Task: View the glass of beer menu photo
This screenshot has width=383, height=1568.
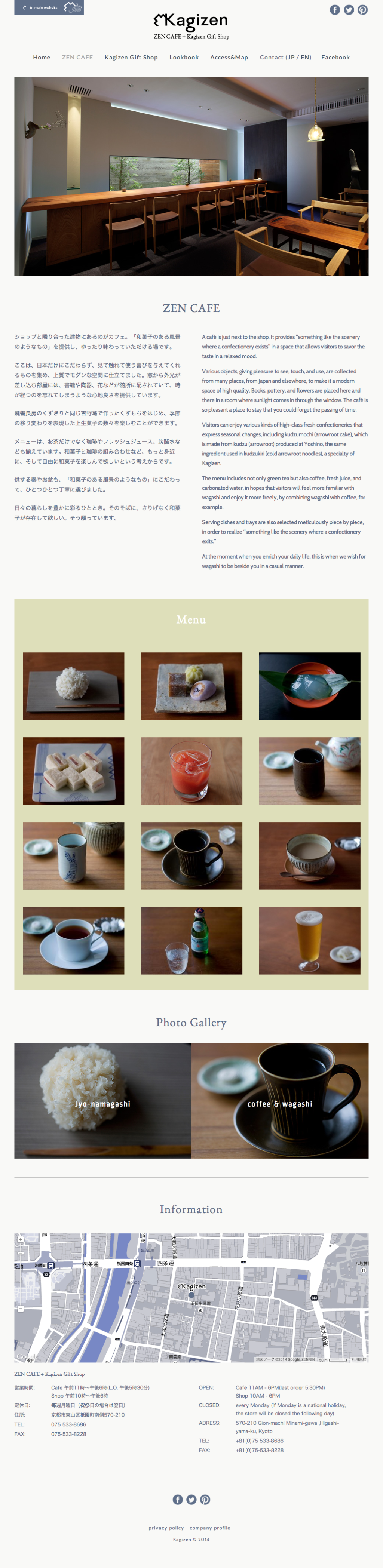Action: pos(309,940)
